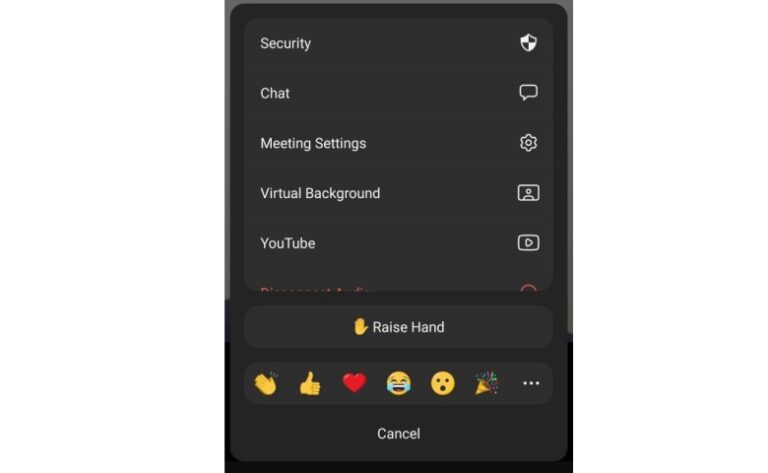This screenshot has height=473, width=768.
Task: Send the thumbs up reaction
Action: pos(310,383)
